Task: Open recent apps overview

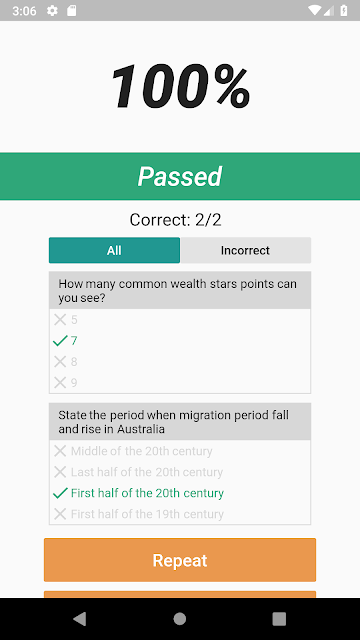Action: click(x=279, y=619)
